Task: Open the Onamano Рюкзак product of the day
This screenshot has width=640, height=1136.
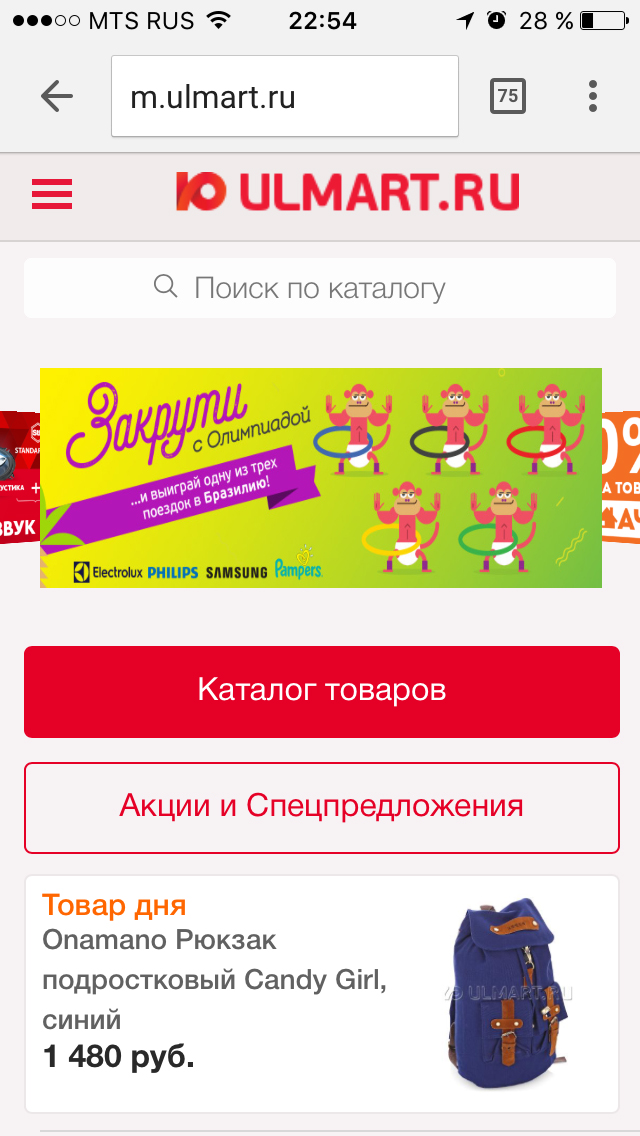Action: pos(322,994)
